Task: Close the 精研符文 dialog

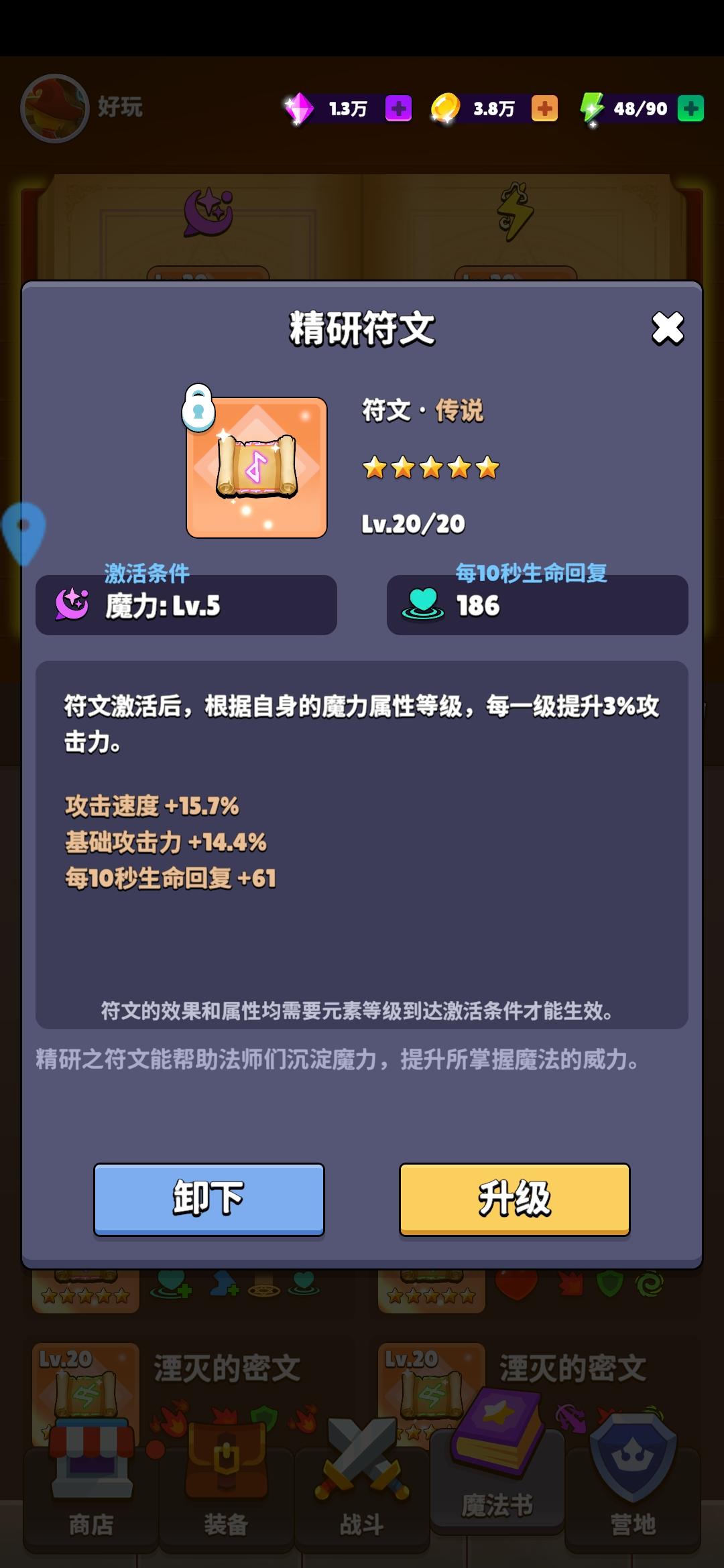Action: click(666, 330)
